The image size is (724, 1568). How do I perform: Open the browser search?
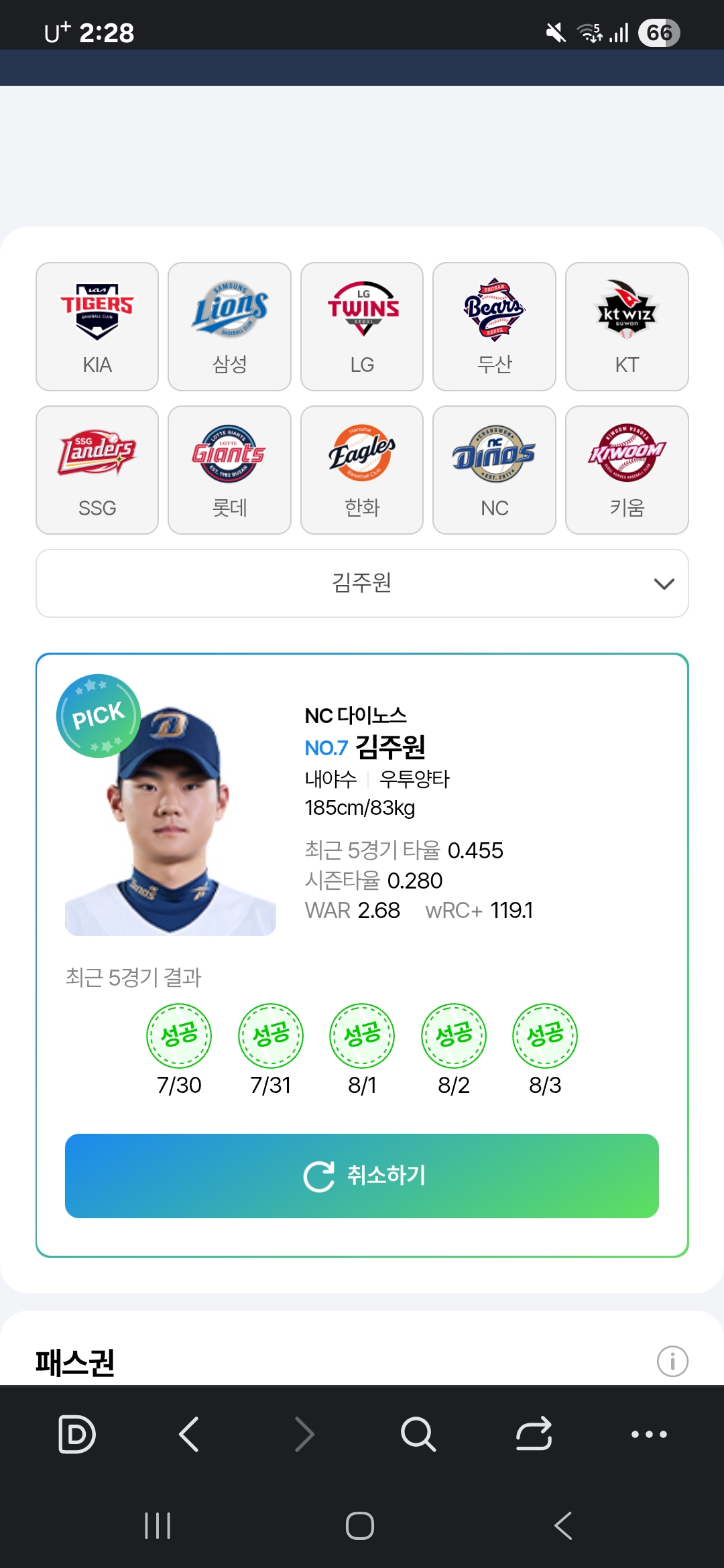click(418, 1434)
